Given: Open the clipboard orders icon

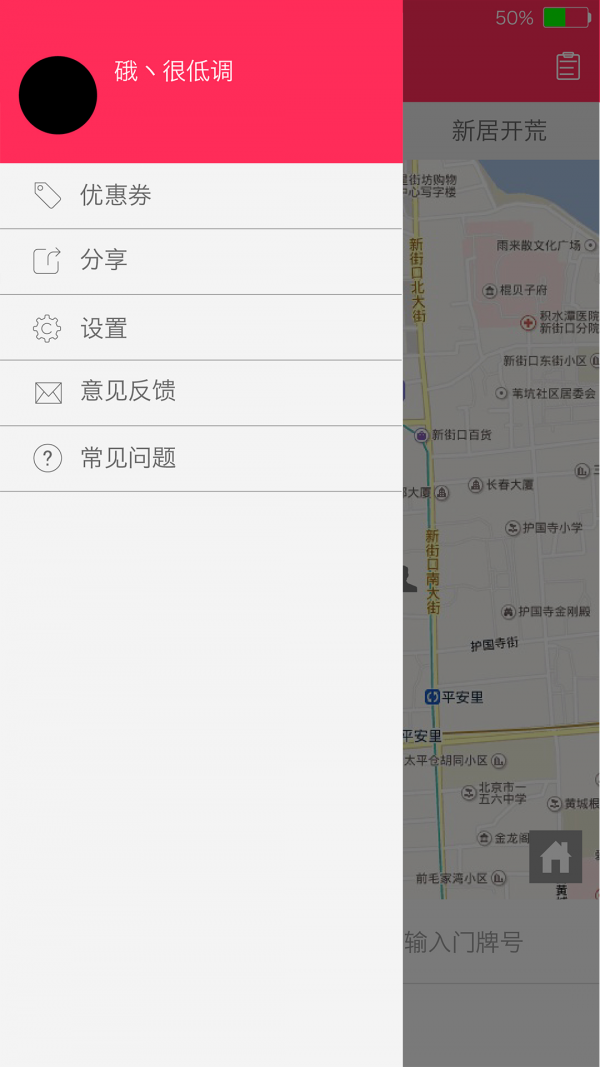Looking at the screenshot, I should pyautogui.click(x=567, y=66).
